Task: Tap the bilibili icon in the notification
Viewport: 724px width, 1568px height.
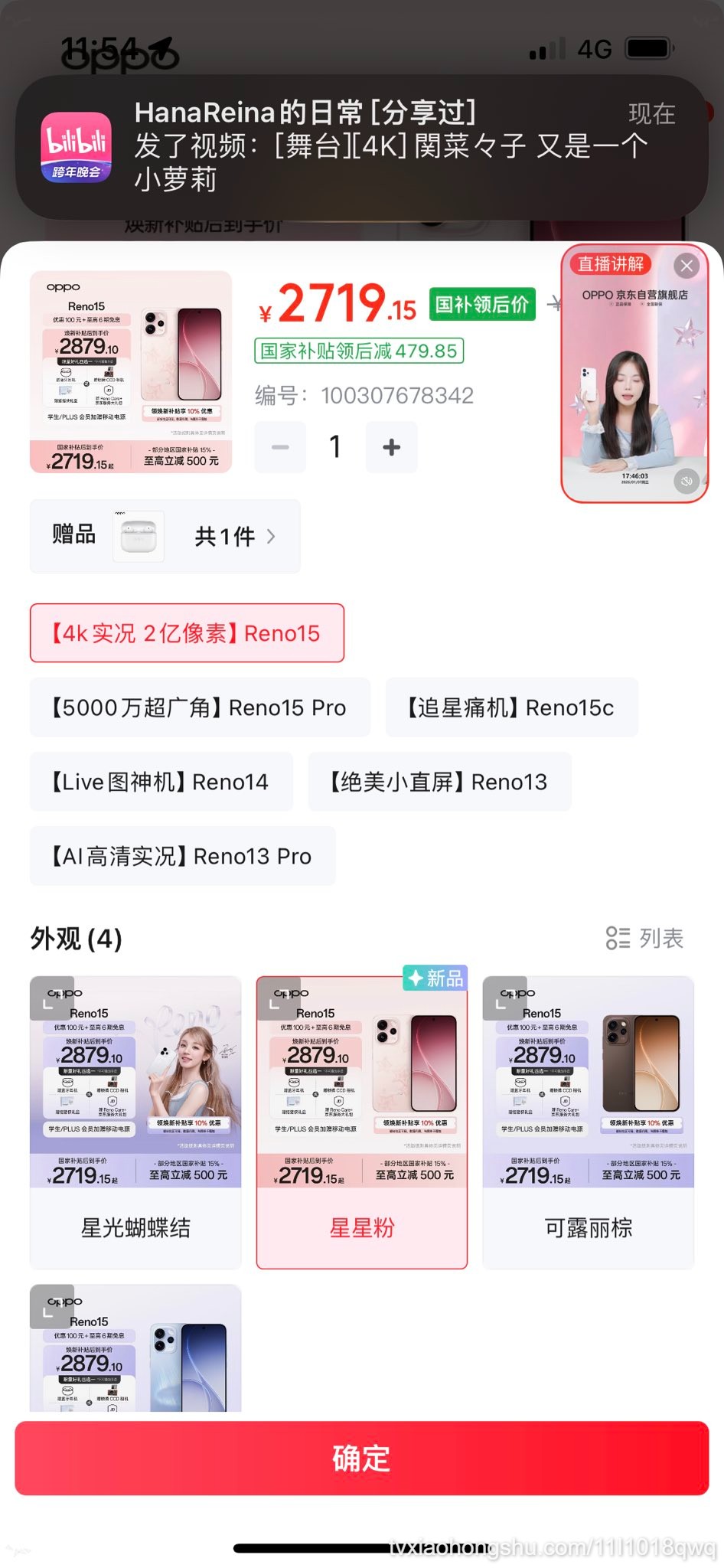Action: (77, 148)
